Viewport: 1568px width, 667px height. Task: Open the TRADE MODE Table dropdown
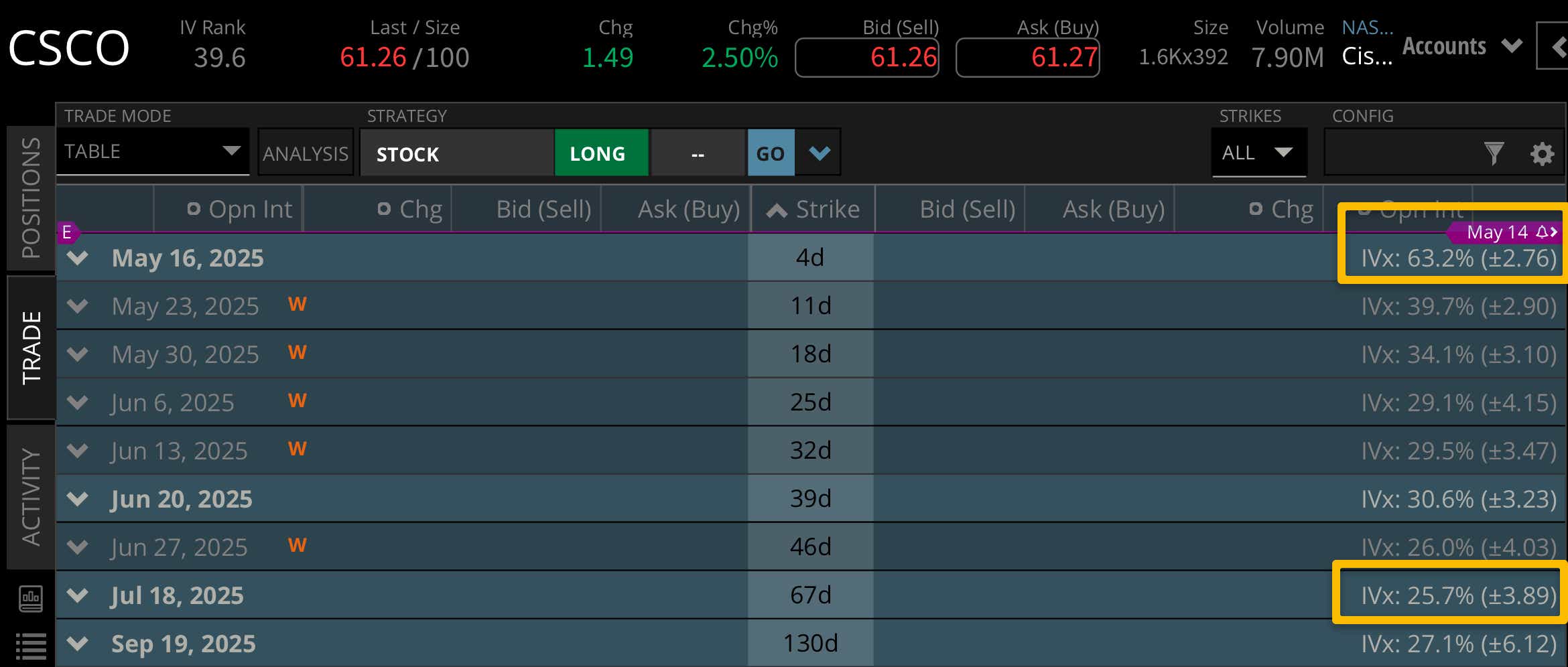[153, 152]
